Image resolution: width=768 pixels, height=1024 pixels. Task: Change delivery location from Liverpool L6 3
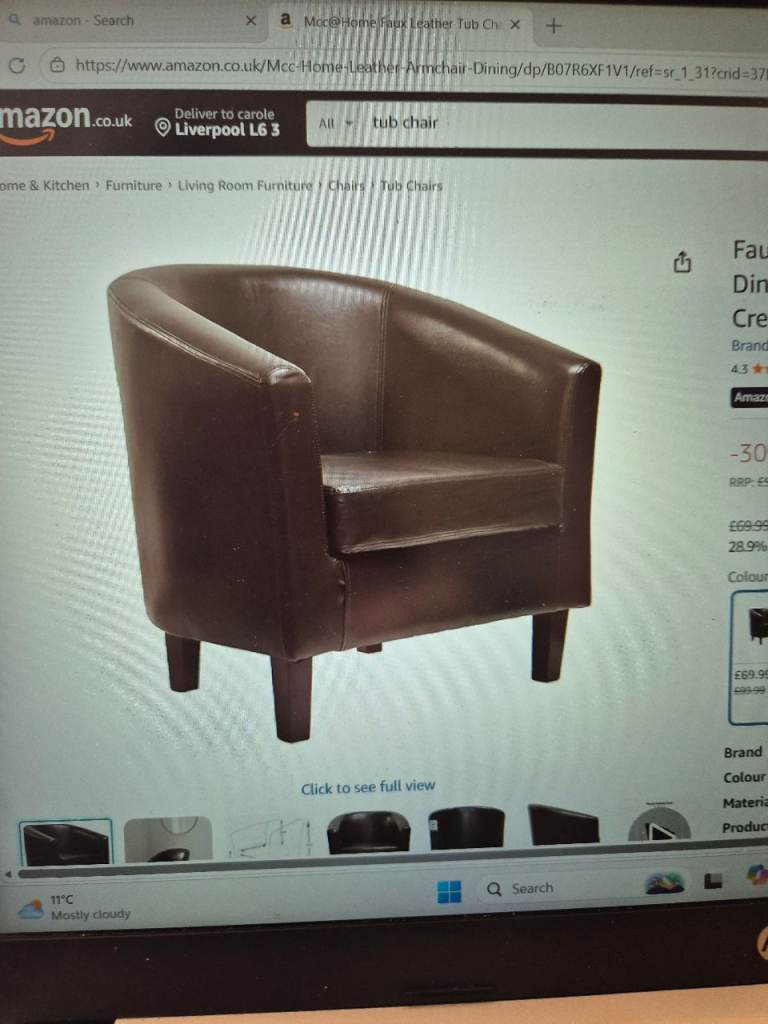218,123
